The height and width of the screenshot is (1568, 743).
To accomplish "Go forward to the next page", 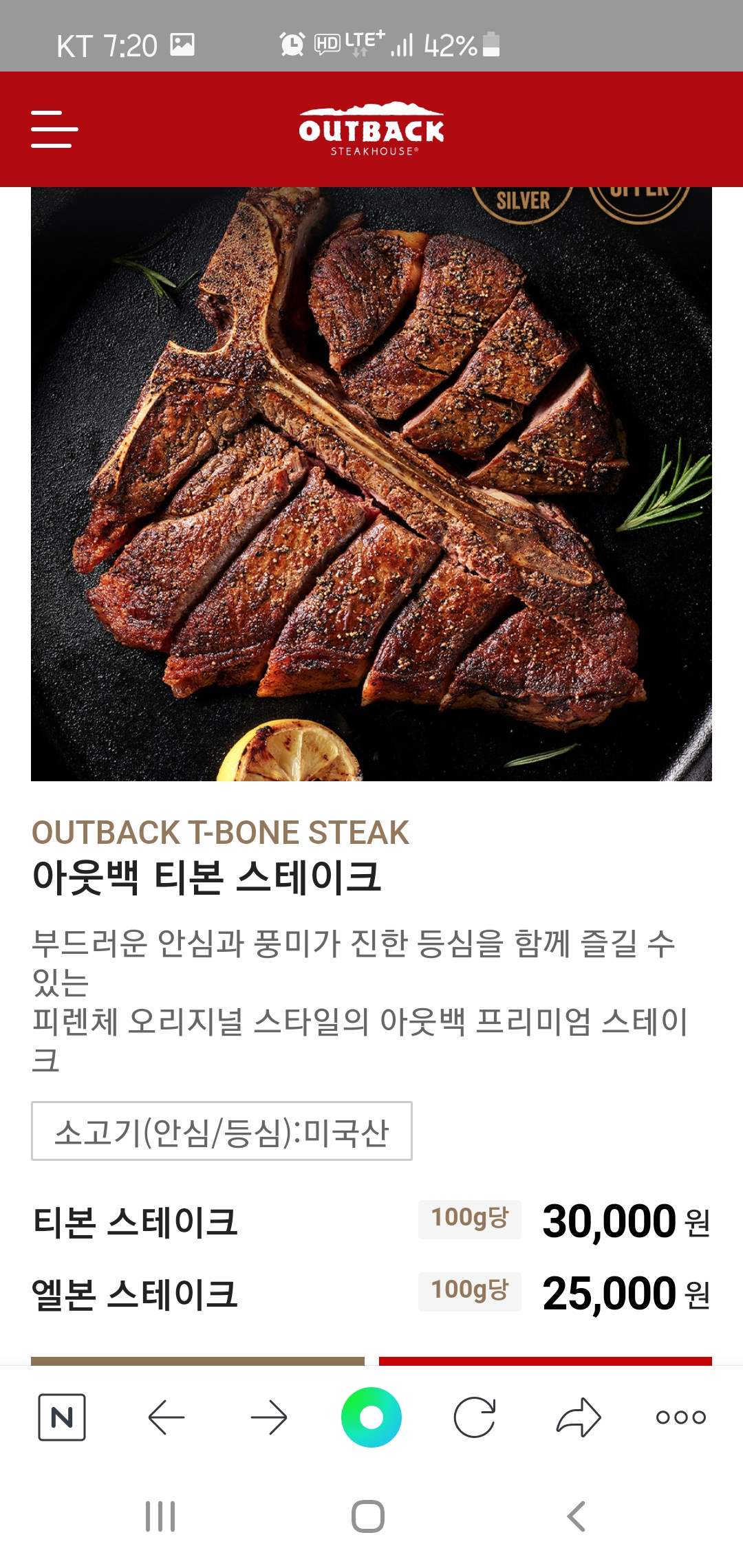I will click(268, 1417).
